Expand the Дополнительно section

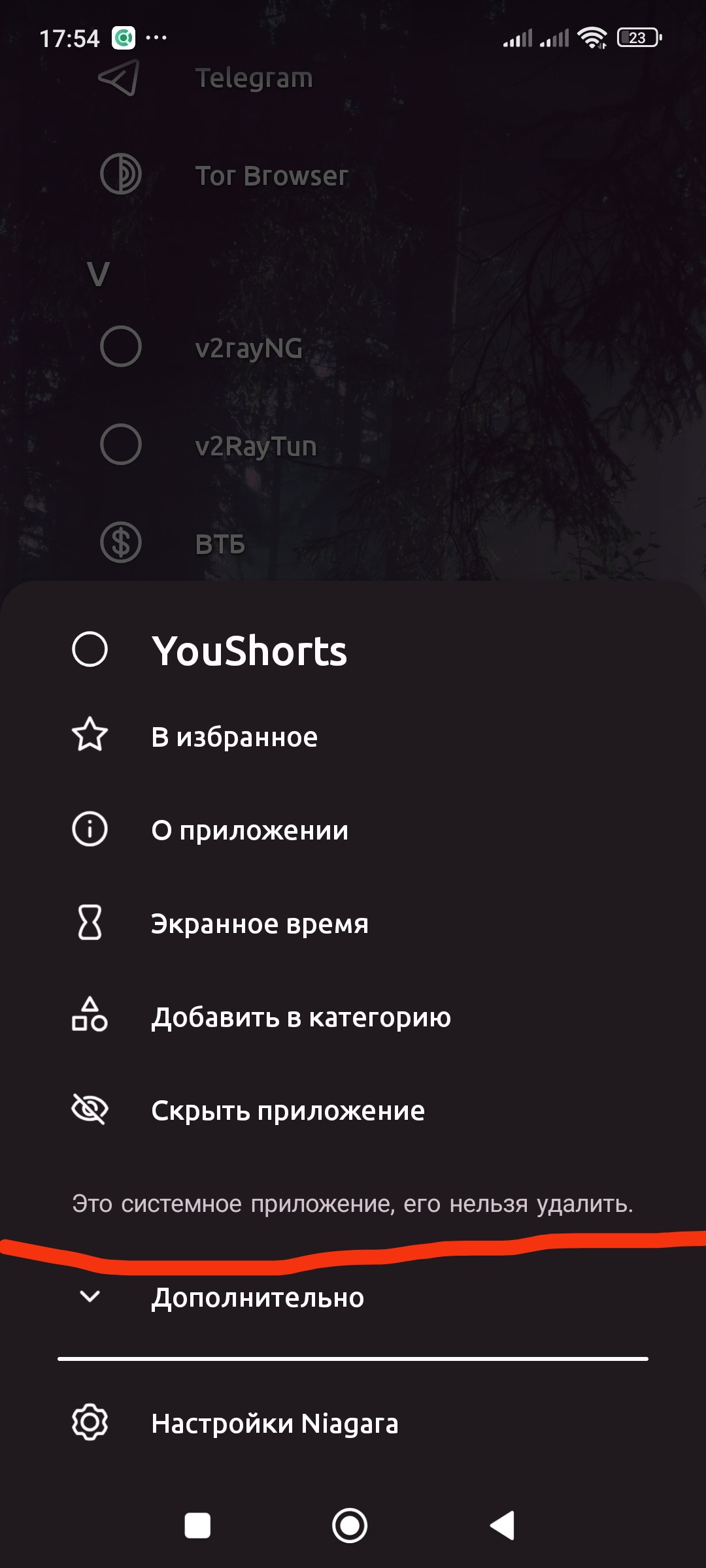pos(257,1297)
